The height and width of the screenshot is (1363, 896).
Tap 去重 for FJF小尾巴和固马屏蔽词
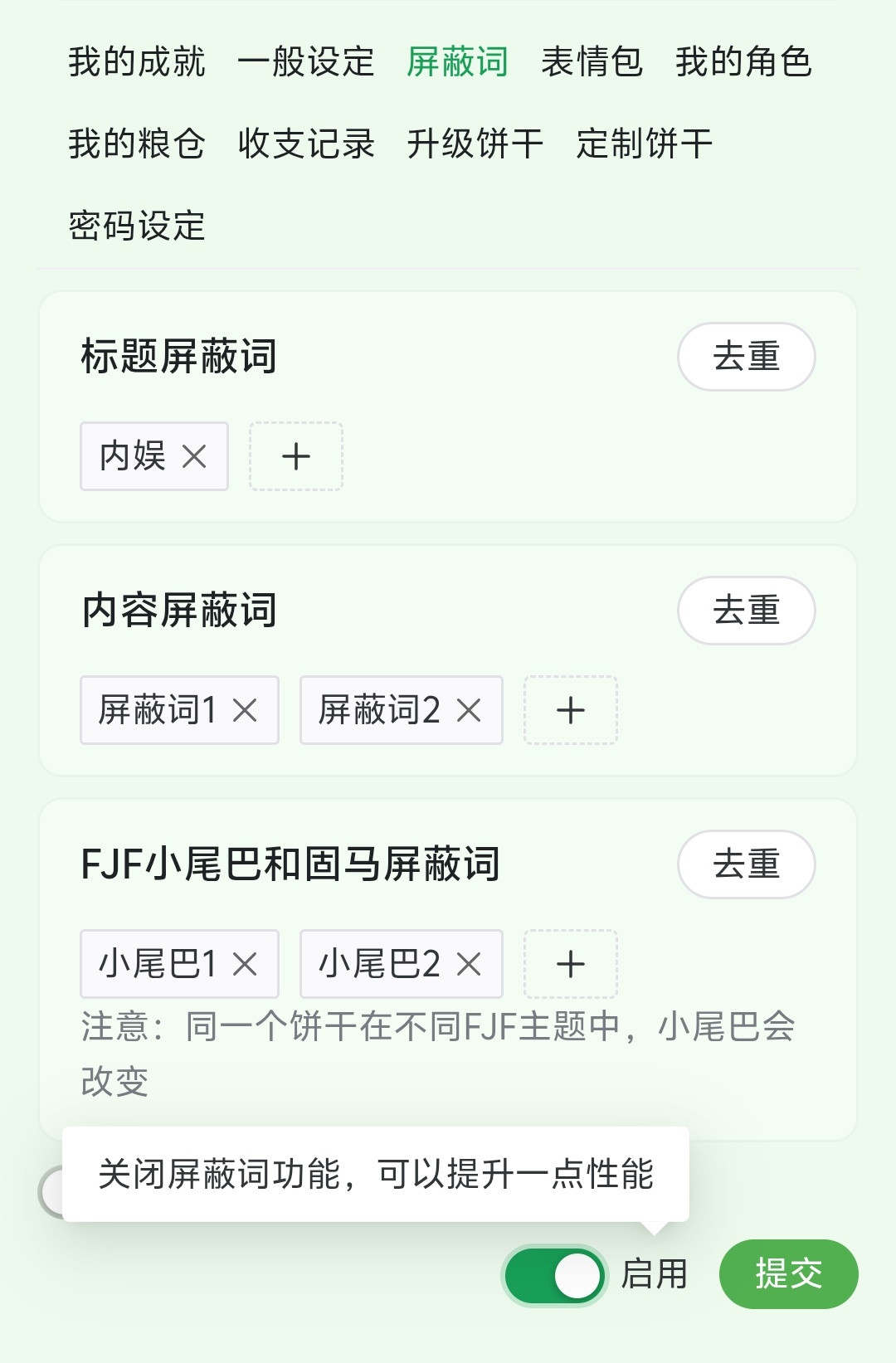[x=747, y=864]
